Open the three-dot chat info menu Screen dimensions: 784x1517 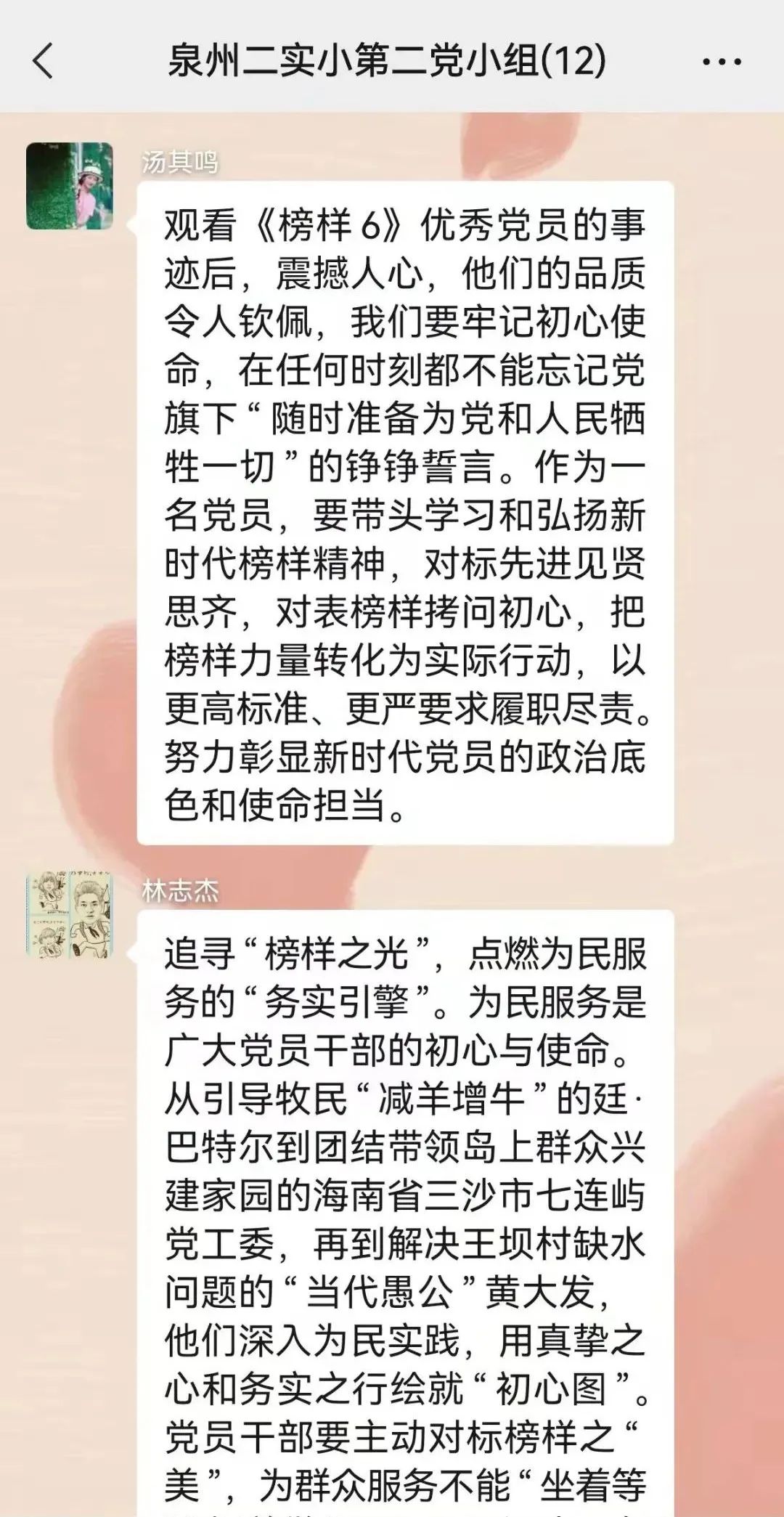[x=722, y=62]
